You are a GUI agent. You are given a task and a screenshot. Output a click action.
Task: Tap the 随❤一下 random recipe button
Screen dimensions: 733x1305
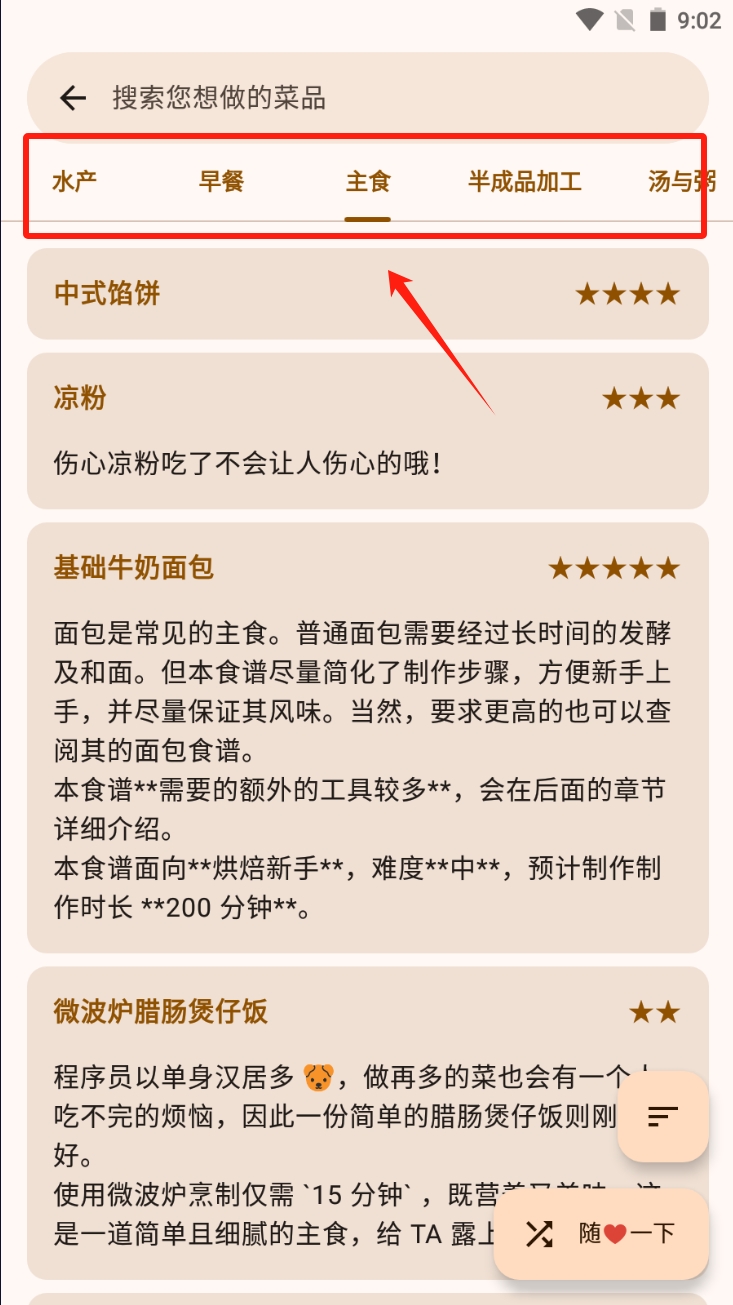point(601,1234)
